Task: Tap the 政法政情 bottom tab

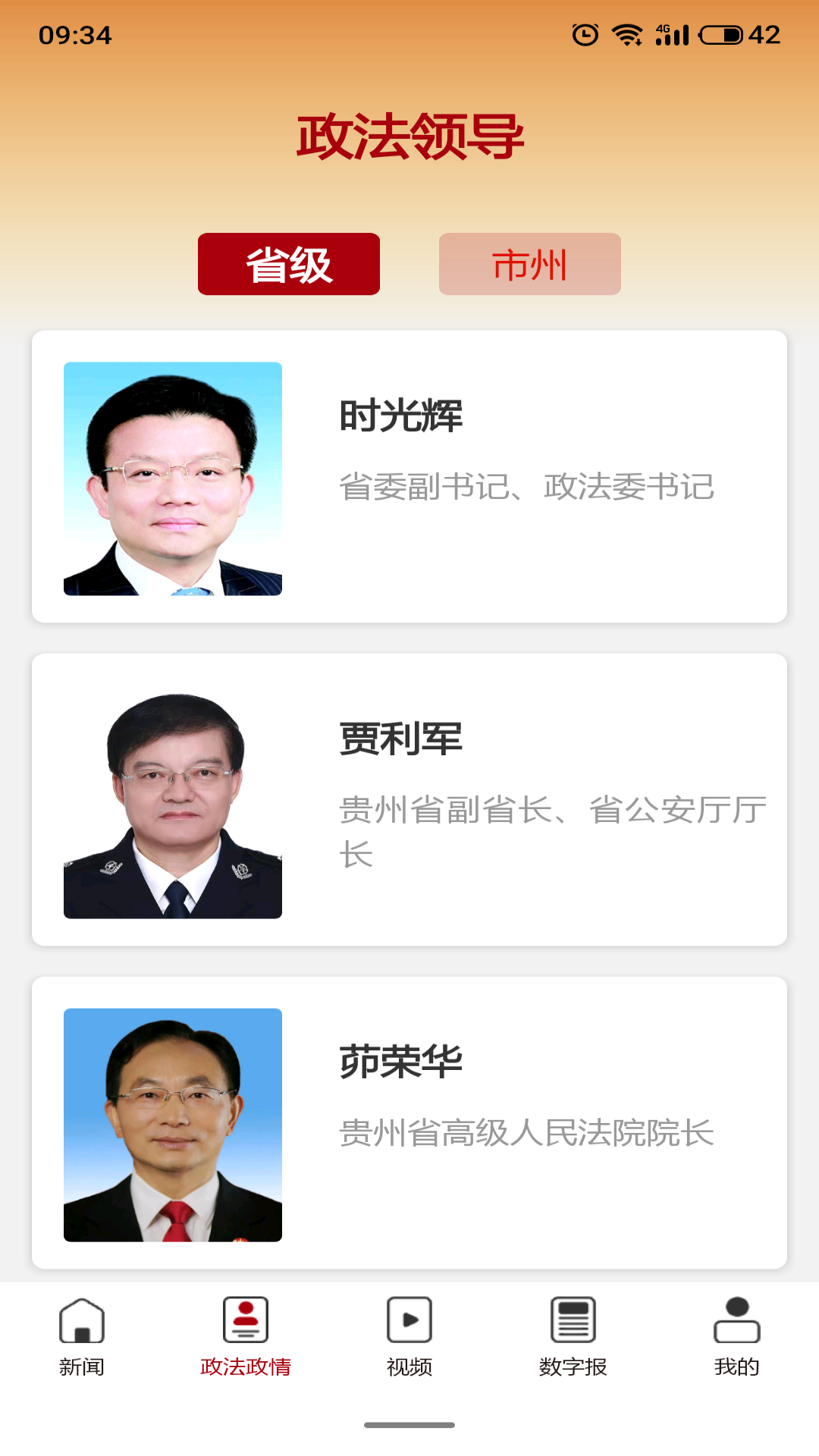Action: [246, 1336]
